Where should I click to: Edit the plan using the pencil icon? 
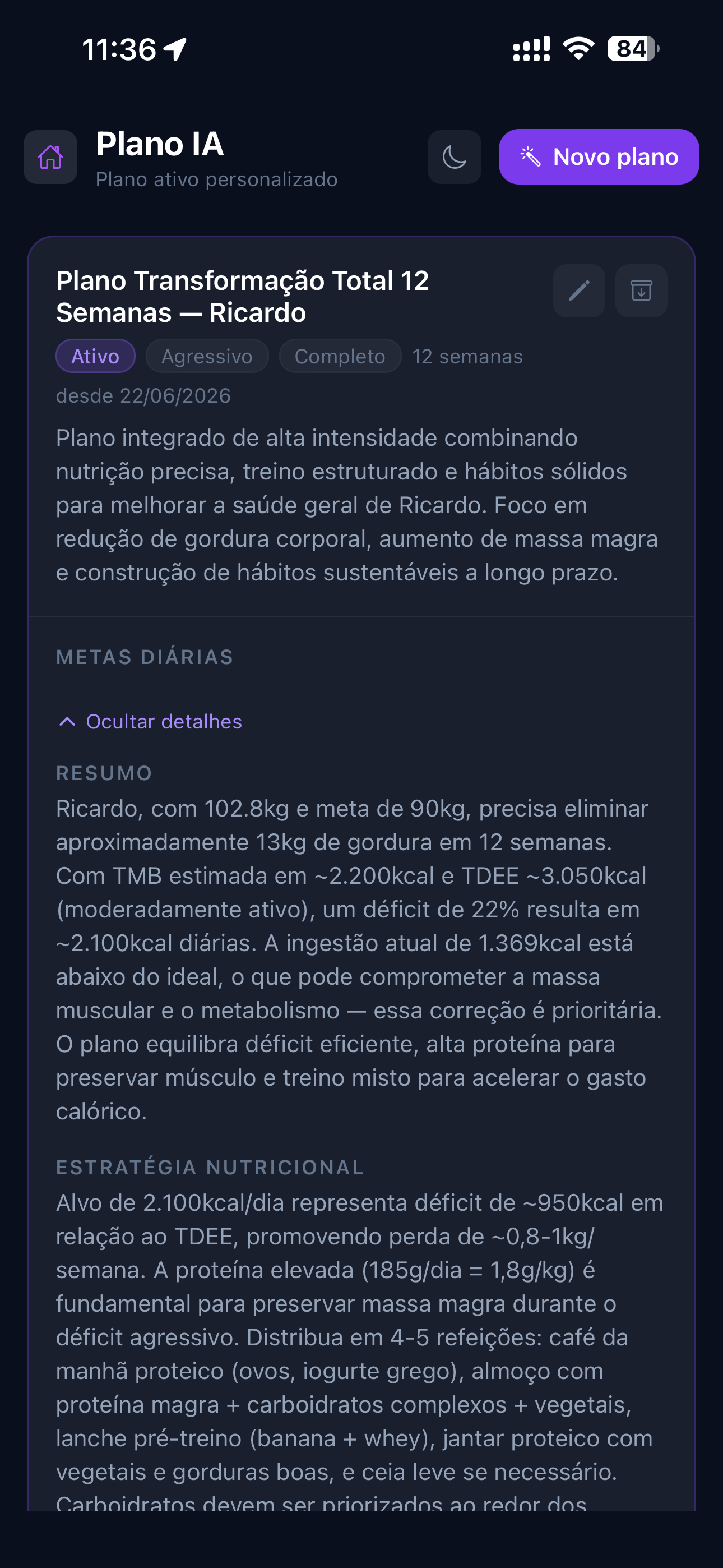click(x=579, y=291)
